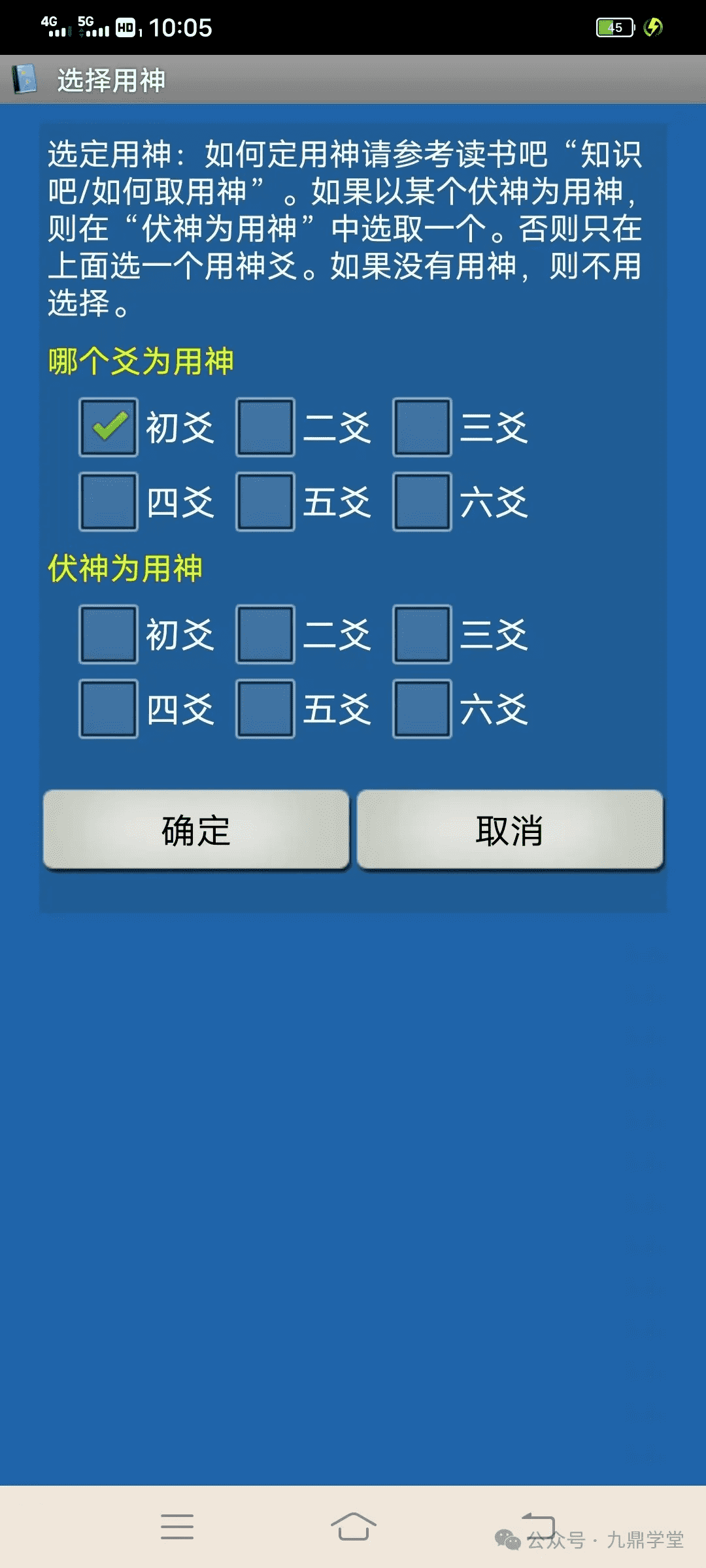This screenshot has width=706, height=1568.
Task: Select 二爻 under 伏神为用神
Action: click(x=265, y=634)
